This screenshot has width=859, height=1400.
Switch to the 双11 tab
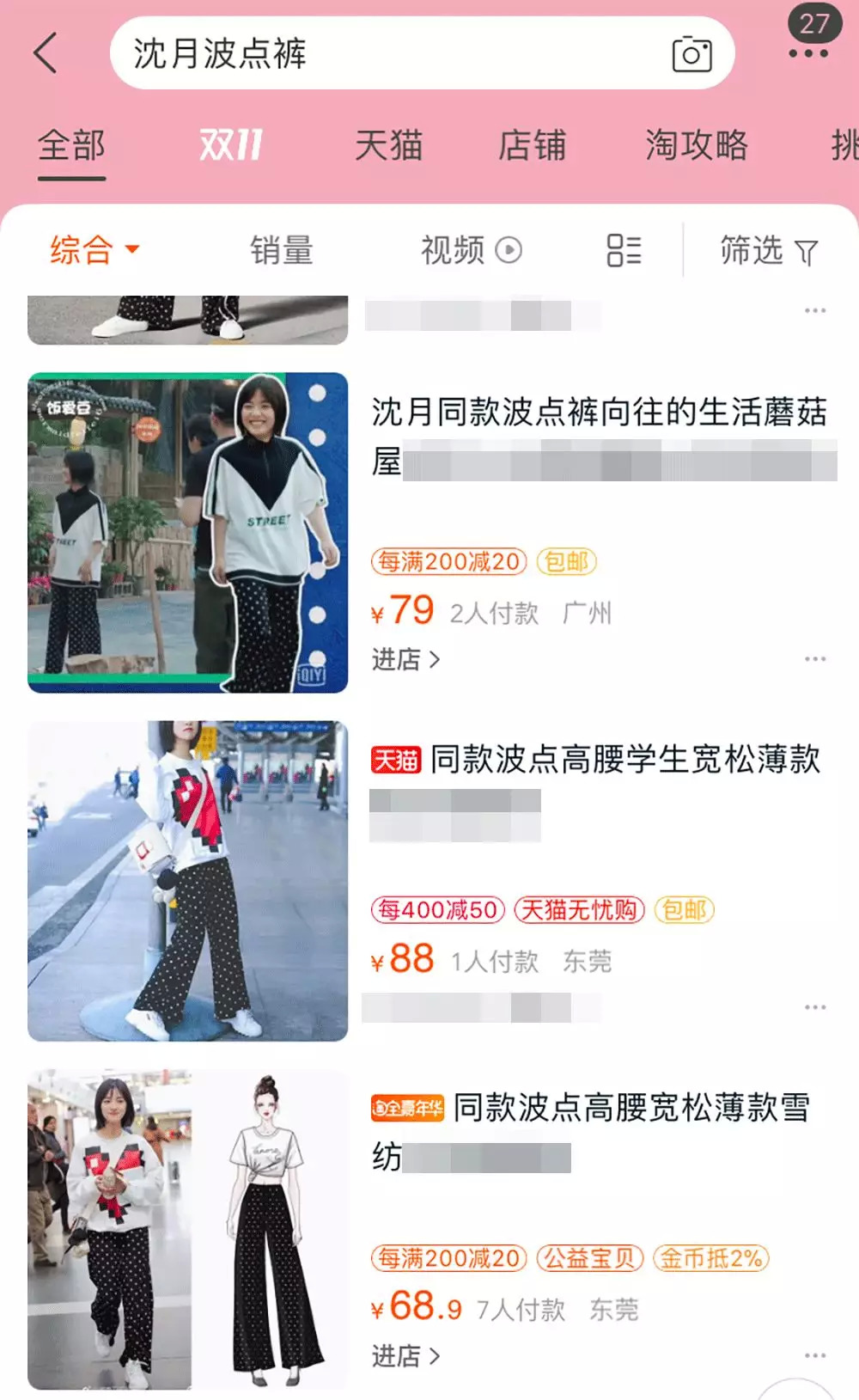(x=230, y=145)
